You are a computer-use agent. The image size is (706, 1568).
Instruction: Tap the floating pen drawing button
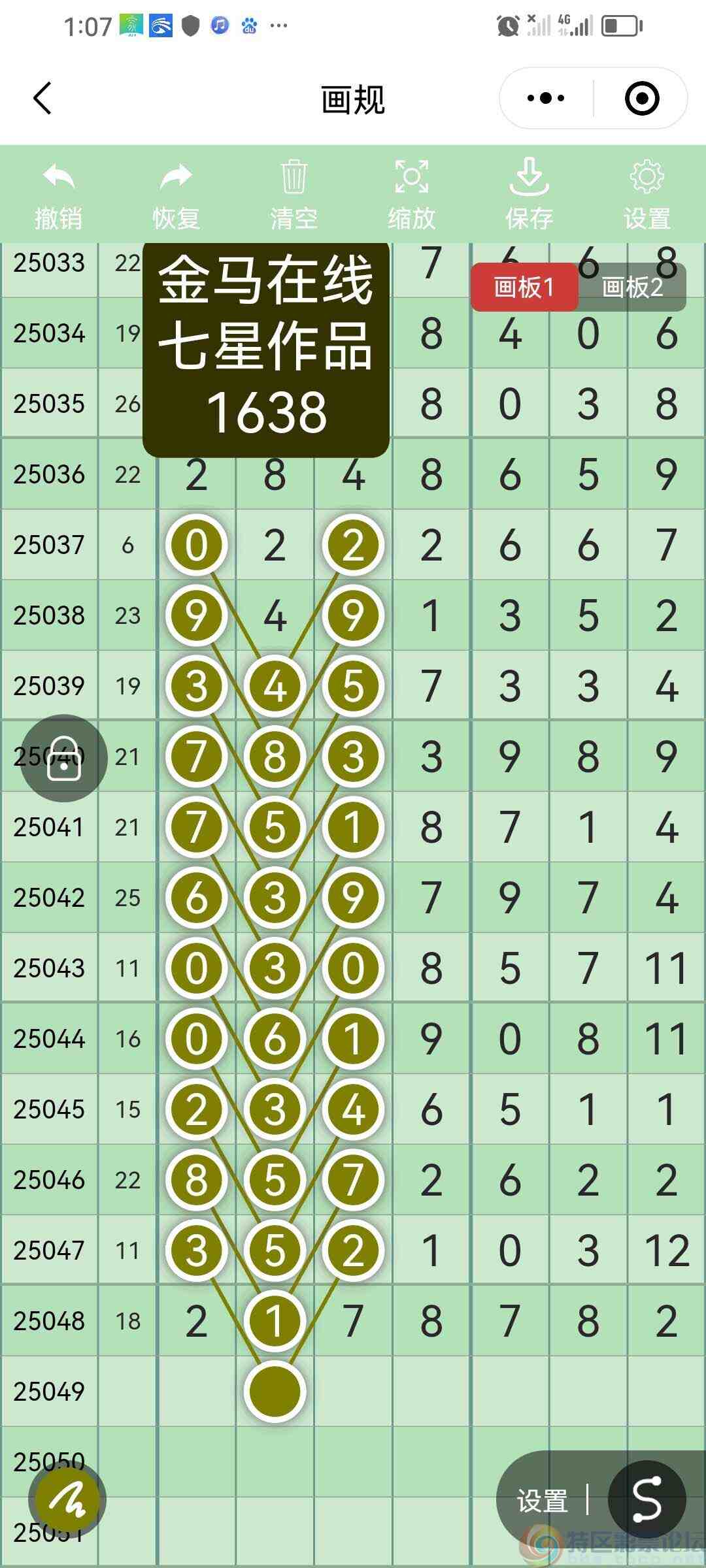tap(67, 1499)
